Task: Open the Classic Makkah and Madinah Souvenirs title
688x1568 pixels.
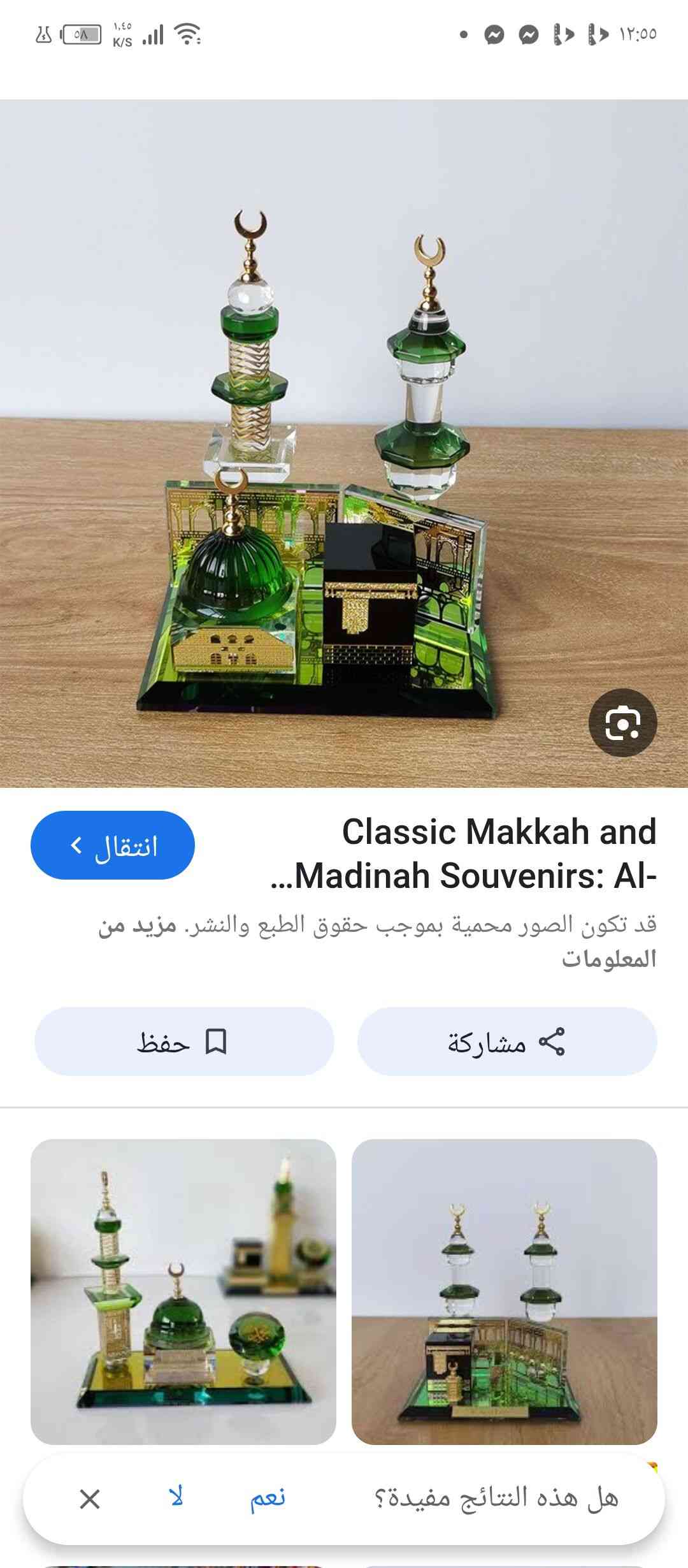Action: coord(465,854)
